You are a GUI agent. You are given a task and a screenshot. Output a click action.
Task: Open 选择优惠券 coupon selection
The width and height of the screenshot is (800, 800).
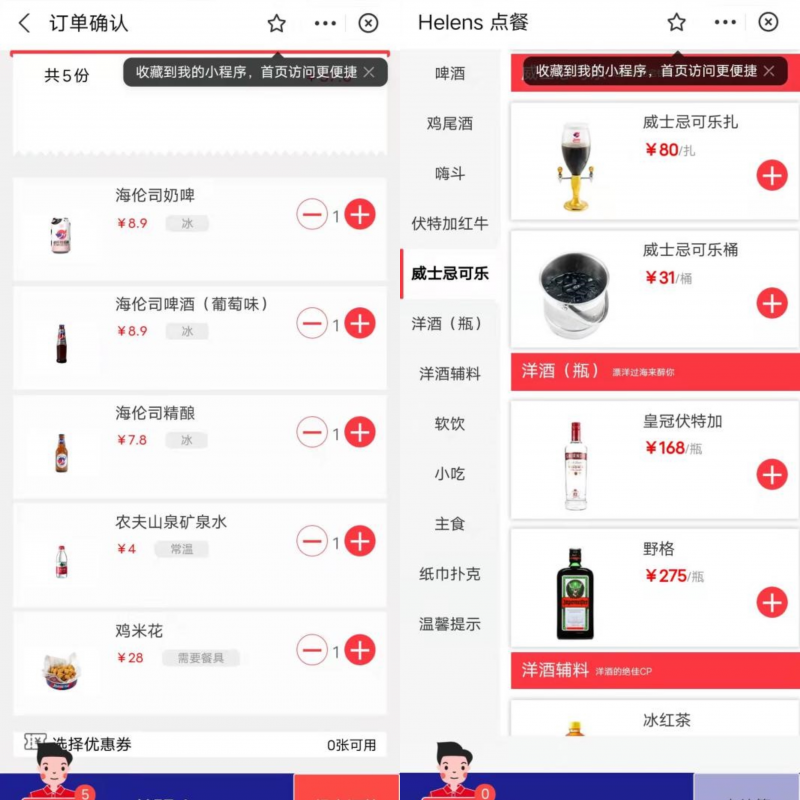(x=200, y=745)
